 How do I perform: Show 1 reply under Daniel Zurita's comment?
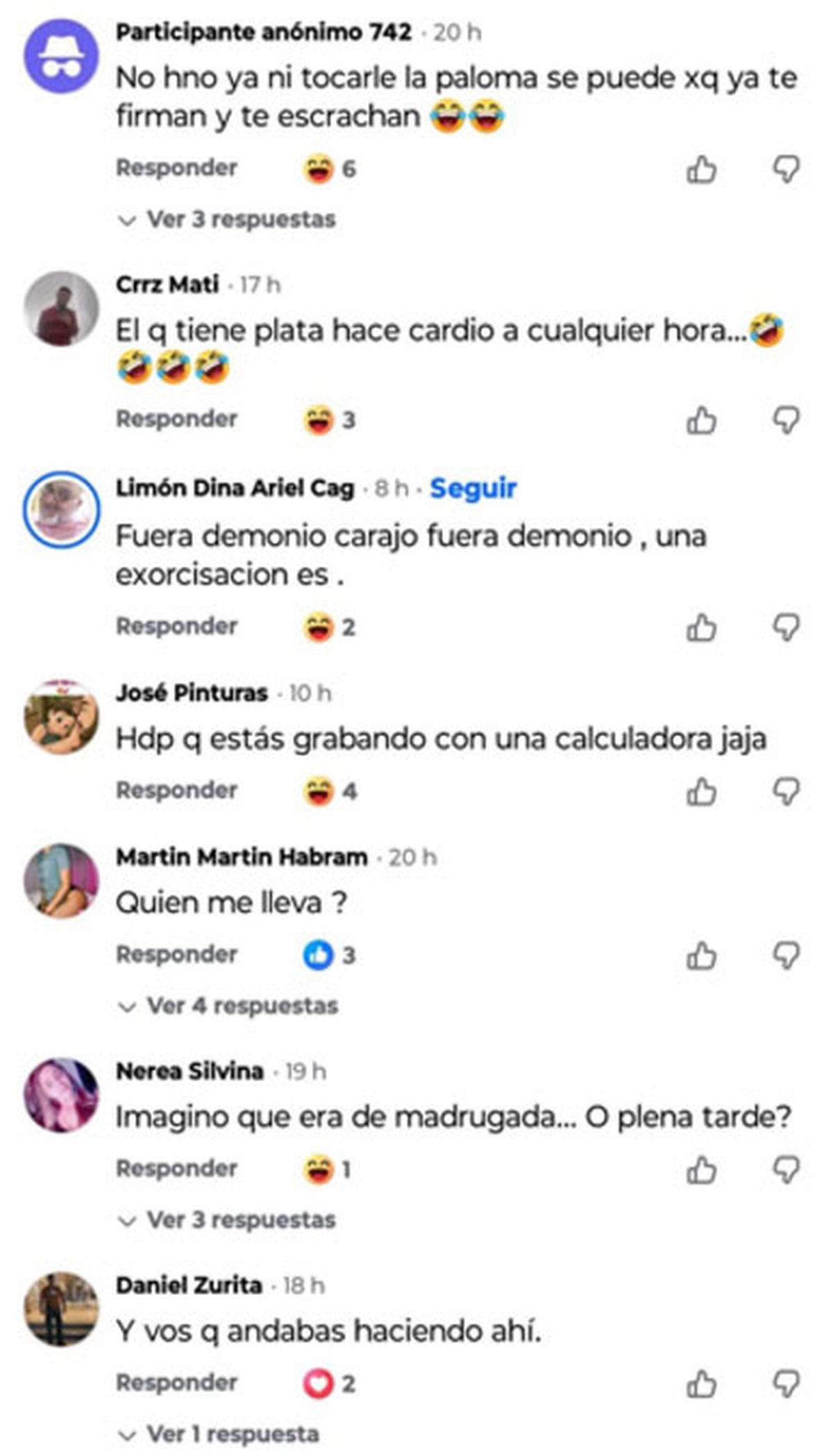219,1434
